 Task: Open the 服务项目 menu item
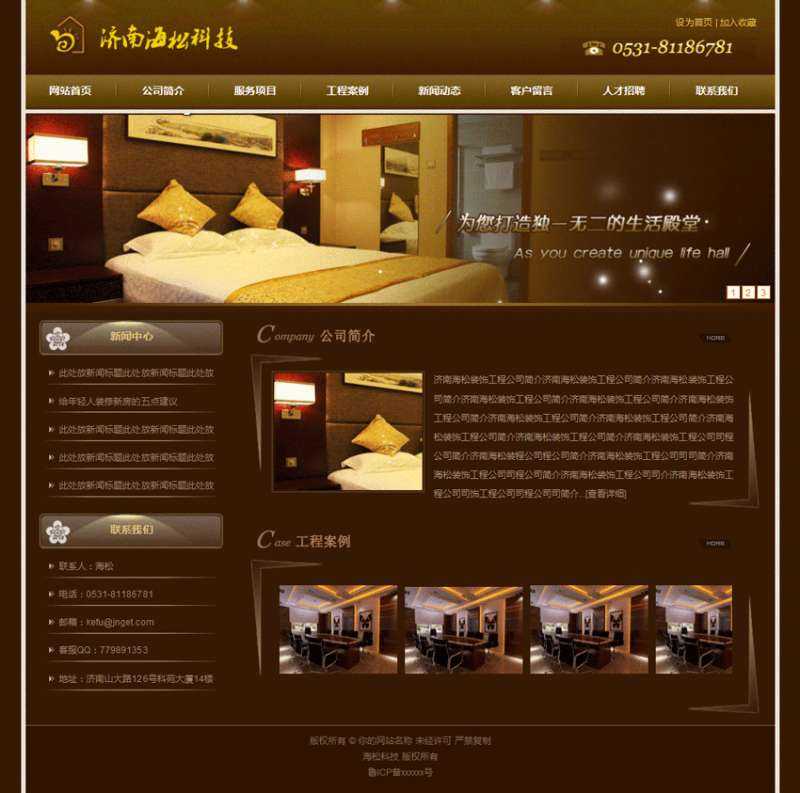coord(255,91)
